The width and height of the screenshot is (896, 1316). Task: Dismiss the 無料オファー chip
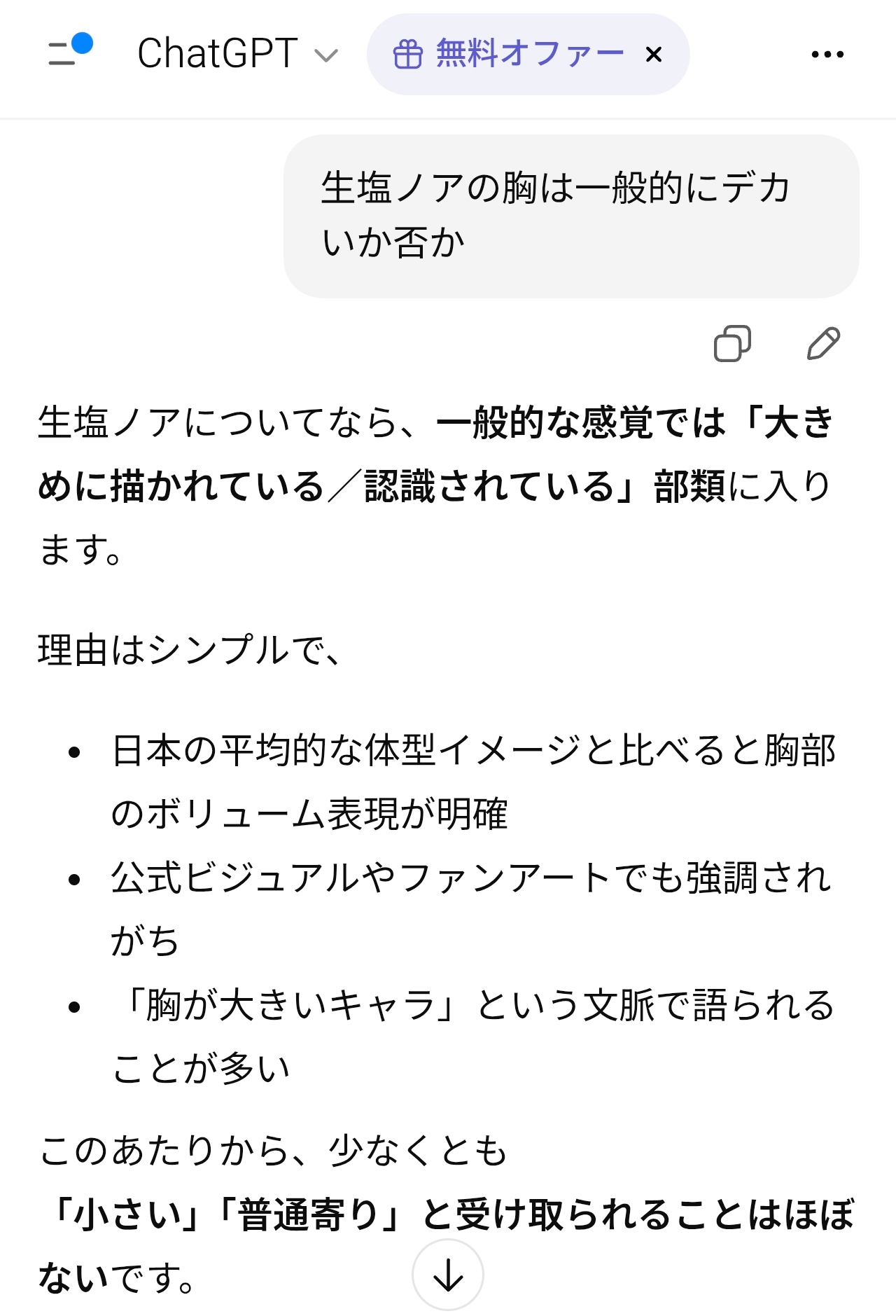click(x=654, y=54)
